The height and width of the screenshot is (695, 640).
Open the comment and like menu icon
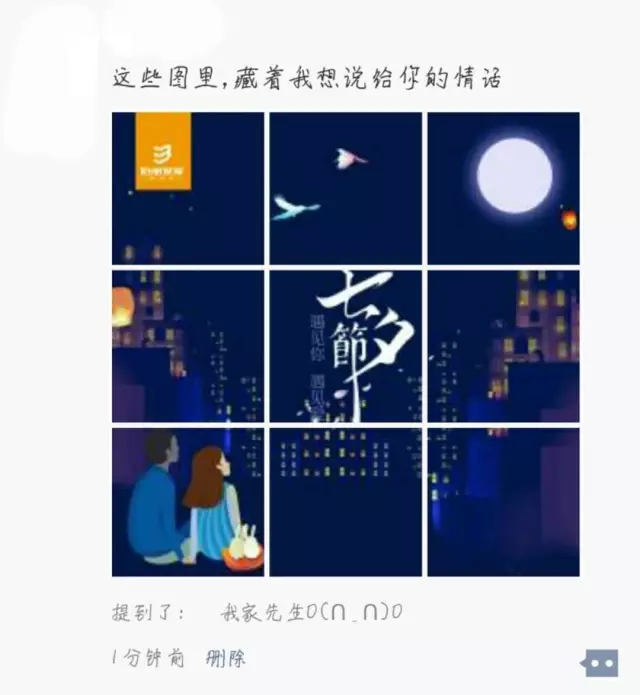click(x=600, y=661)
